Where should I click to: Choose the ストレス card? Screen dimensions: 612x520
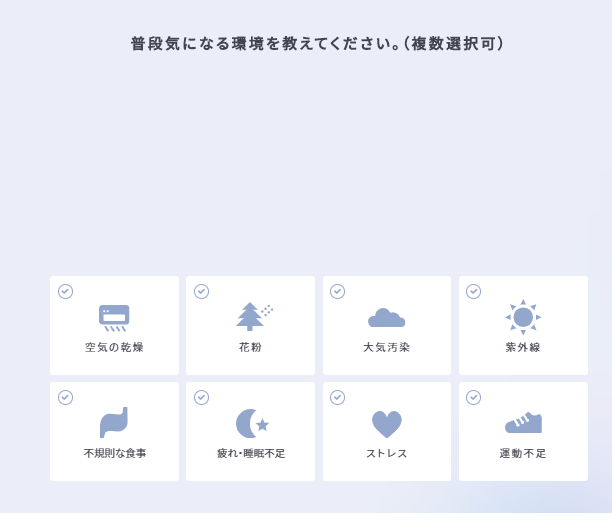coord(386,431)
